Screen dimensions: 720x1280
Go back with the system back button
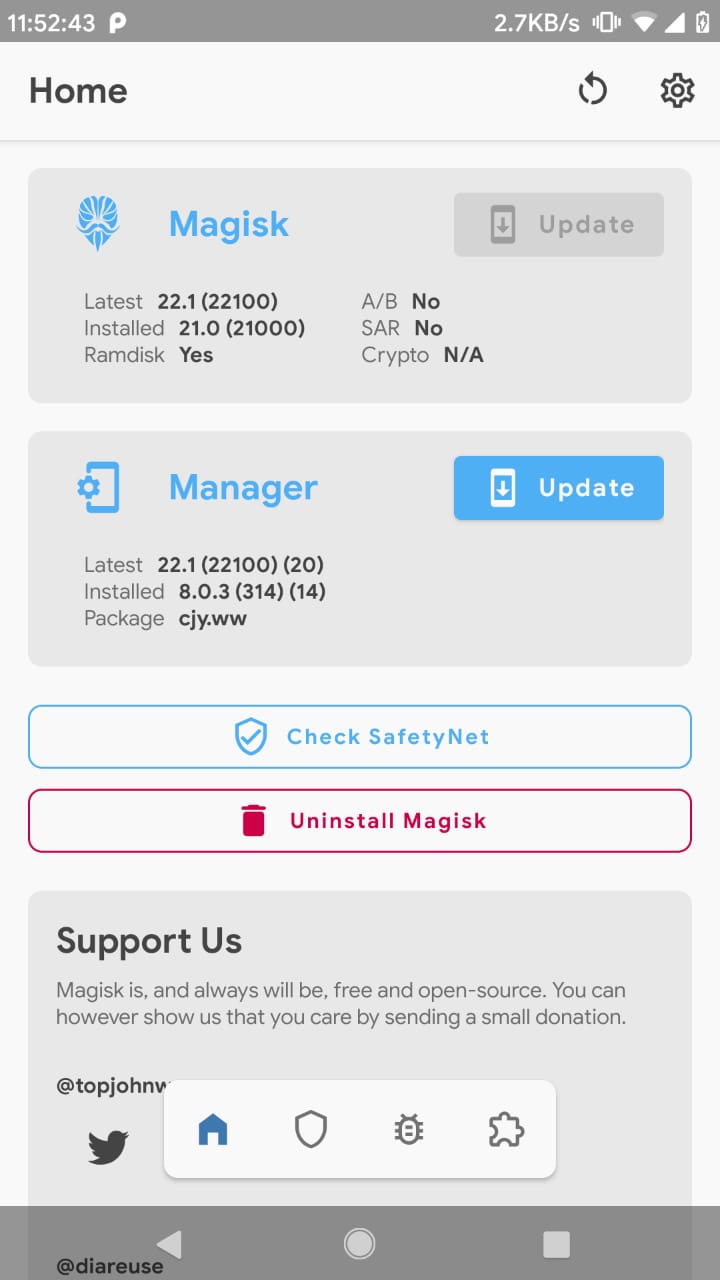169,1244
